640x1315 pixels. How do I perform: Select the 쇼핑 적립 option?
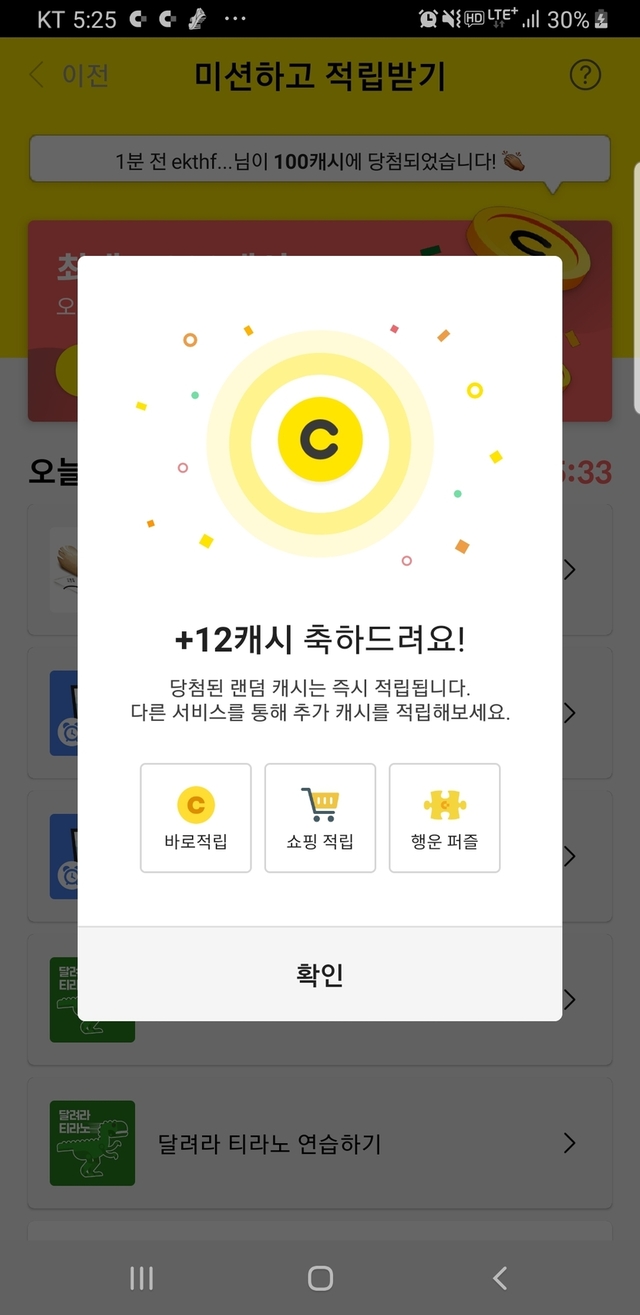320,818
